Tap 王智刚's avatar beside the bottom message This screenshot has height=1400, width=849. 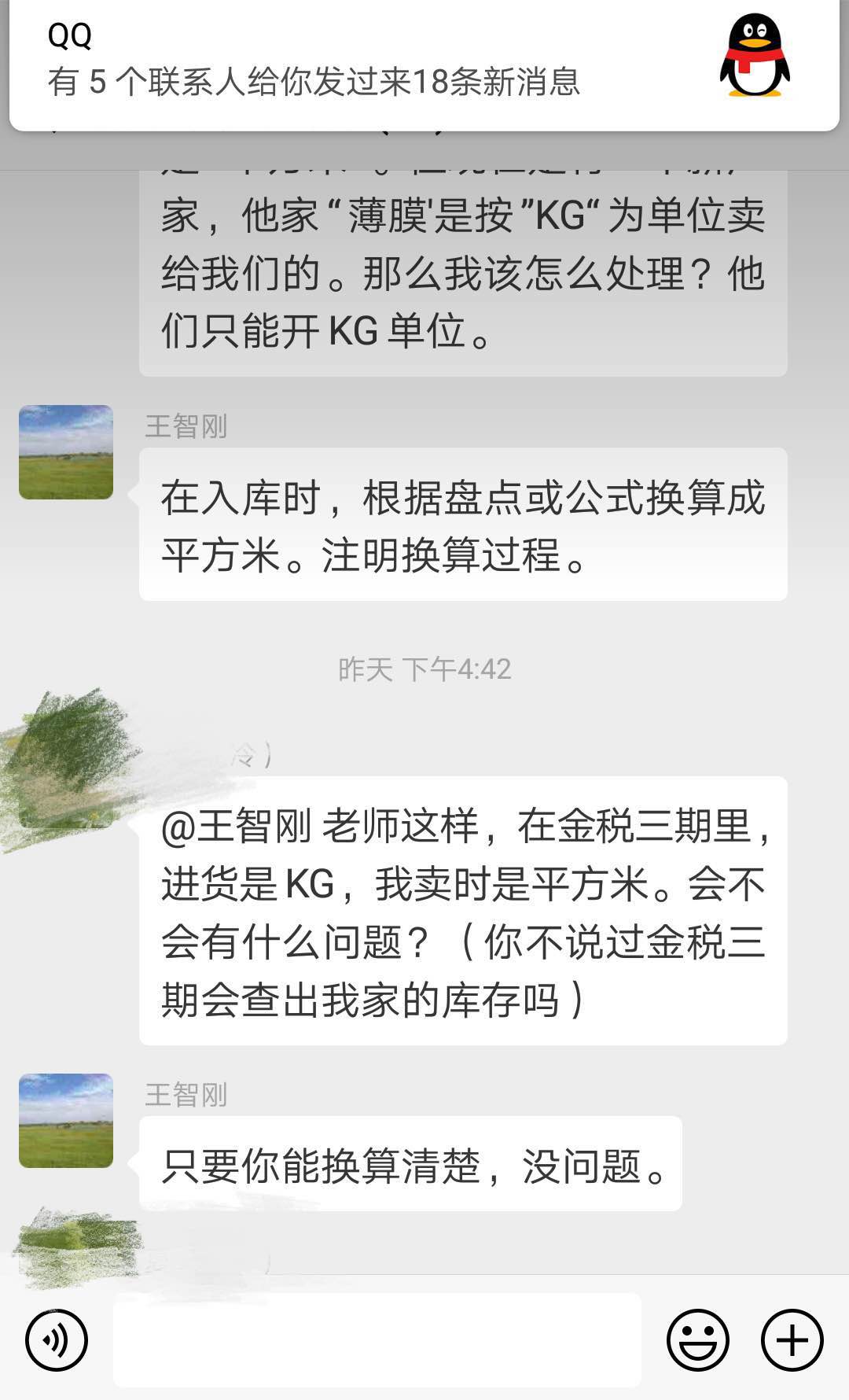[x=66, y=1120]
